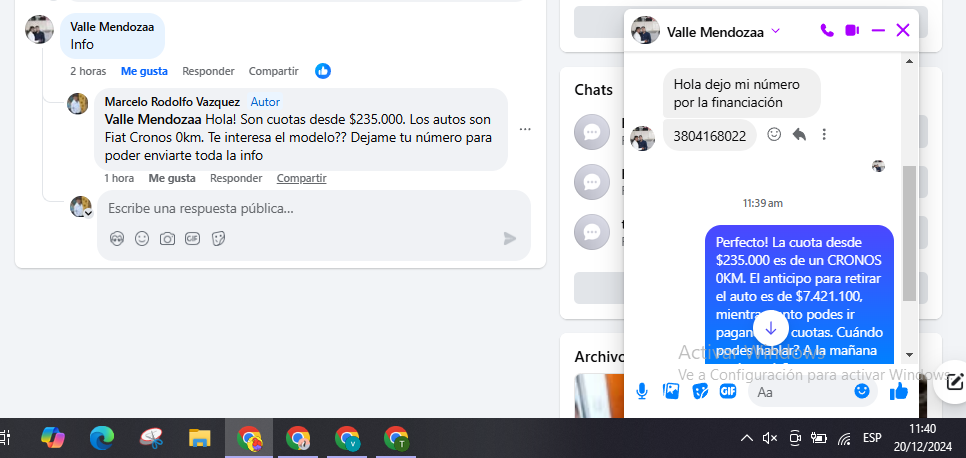Screen dimensions: 966x458
Task: Open more options for the 3804168022 message
Action: point(824,135)
